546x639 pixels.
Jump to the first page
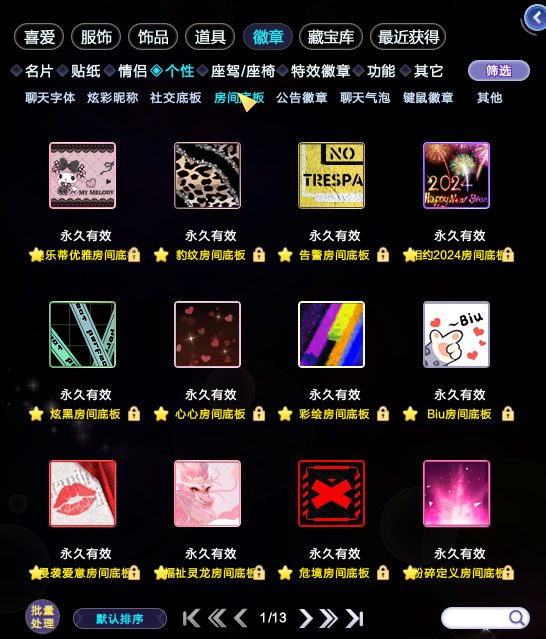coord(191,618)
